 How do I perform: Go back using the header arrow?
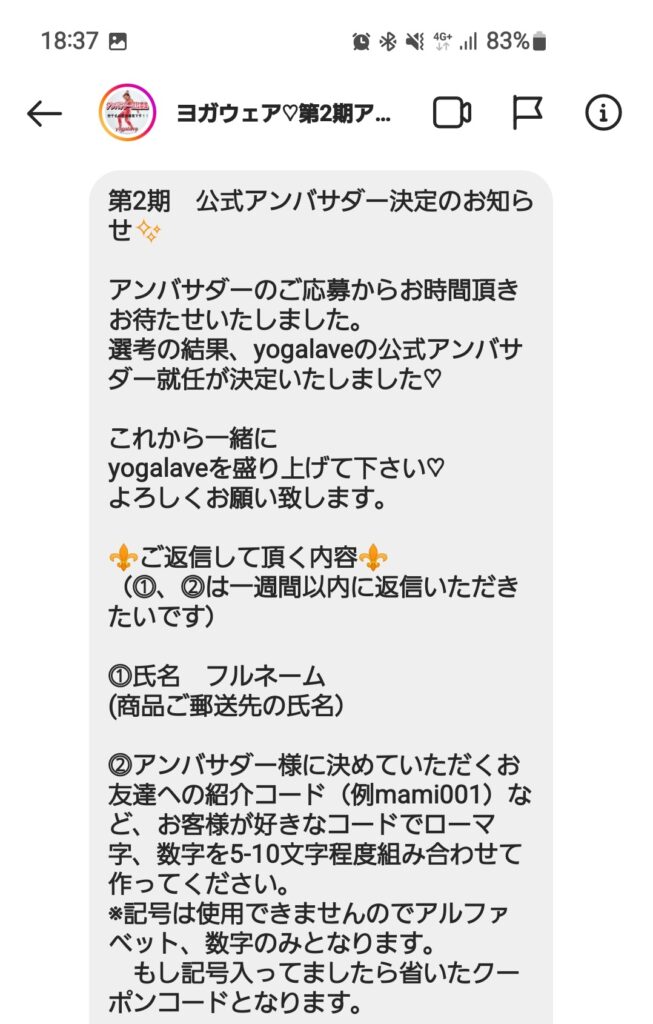point(44,114)
